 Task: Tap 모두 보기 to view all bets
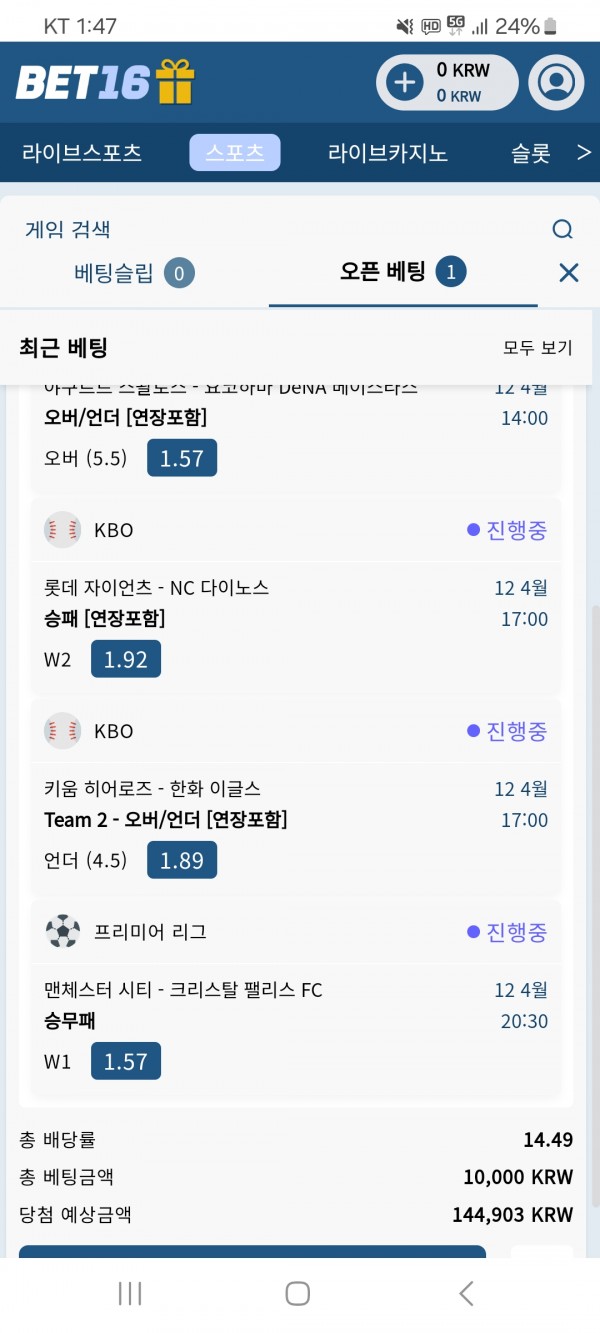[538, 348]
